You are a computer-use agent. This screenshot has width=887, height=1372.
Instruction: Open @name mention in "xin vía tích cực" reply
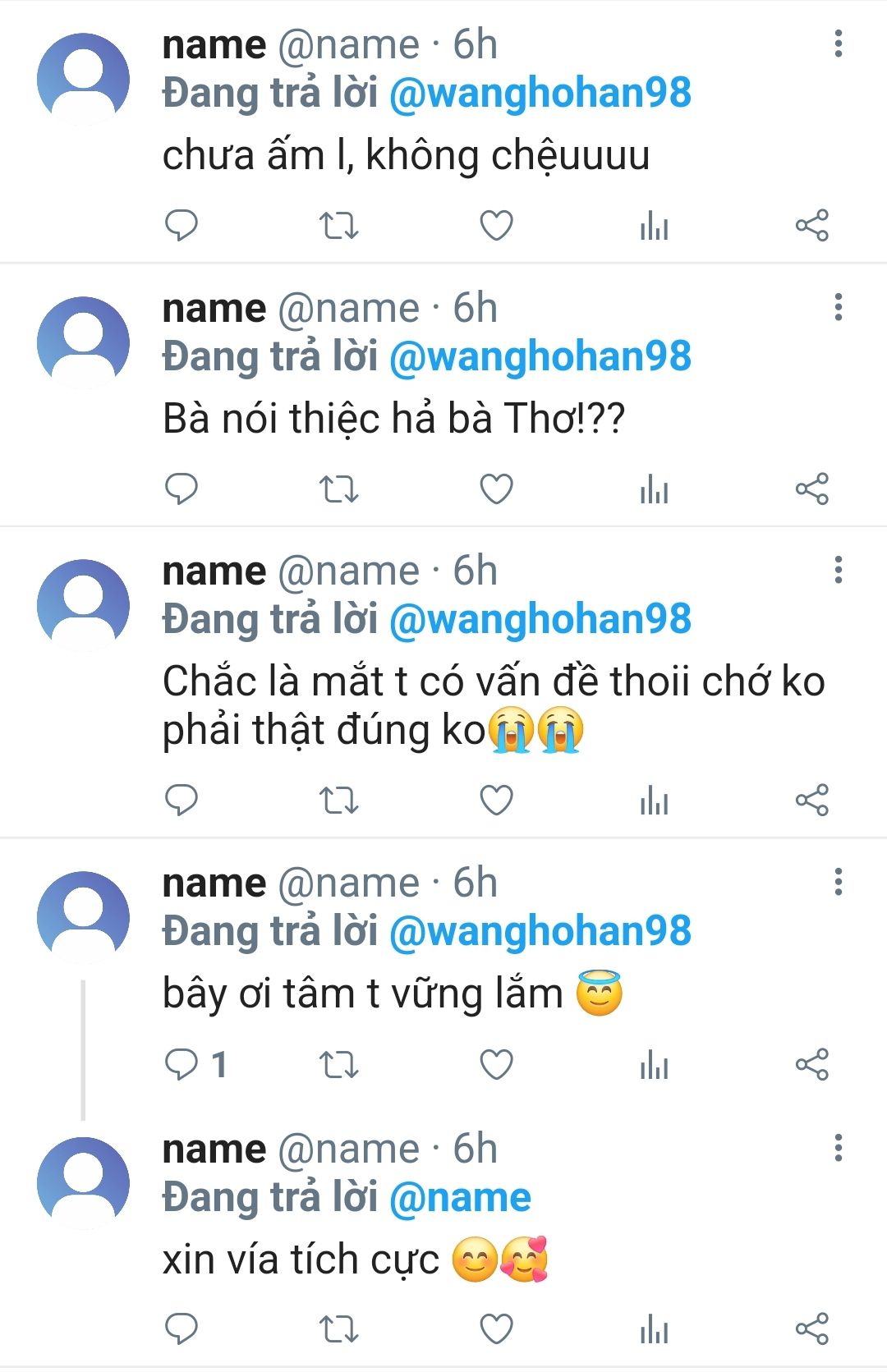[460, 1197]
